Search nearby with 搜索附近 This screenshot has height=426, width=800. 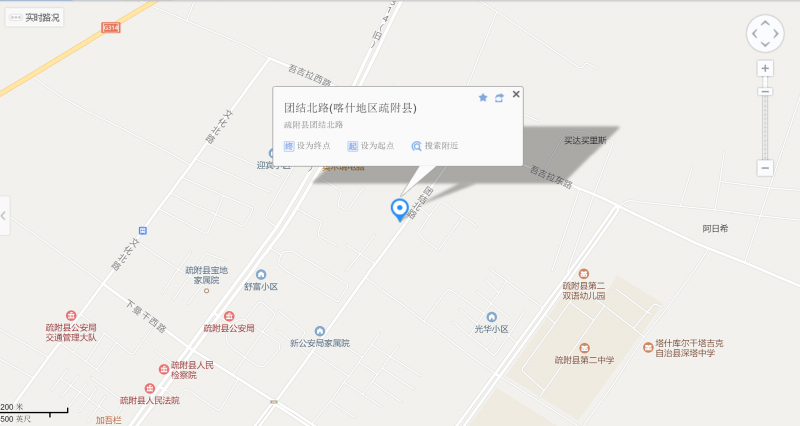(435, 146)
